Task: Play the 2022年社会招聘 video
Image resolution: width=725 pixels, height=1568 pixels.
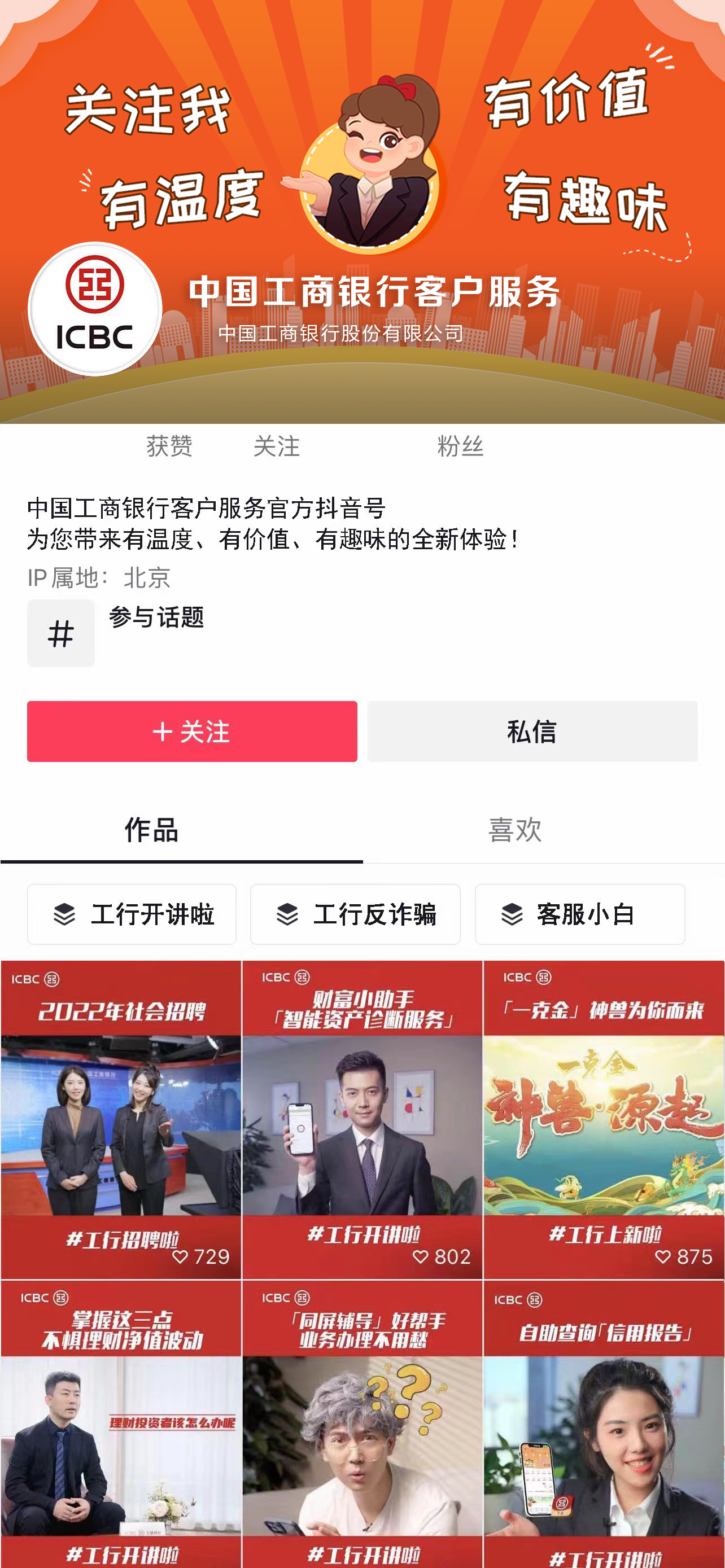Action: coord(121,1119)
